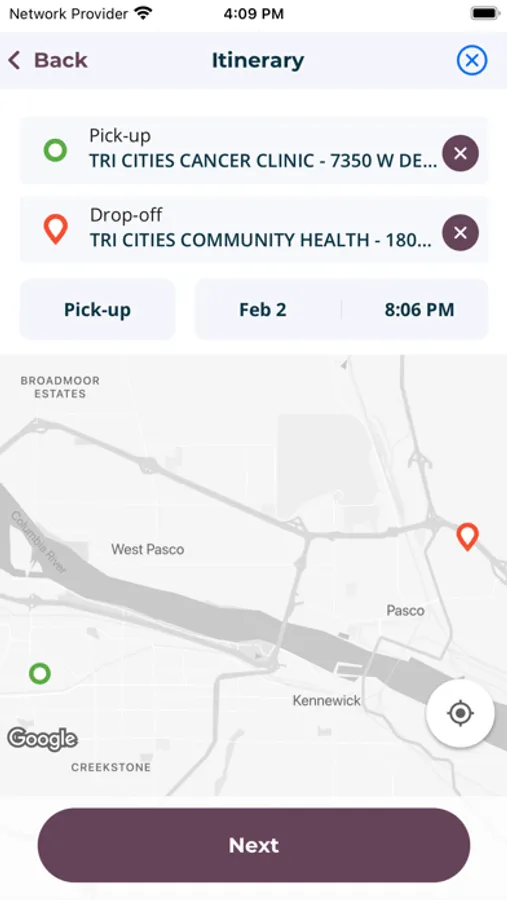Change the 8:06 PM time

pyautogui.click(x=419, y=309)
